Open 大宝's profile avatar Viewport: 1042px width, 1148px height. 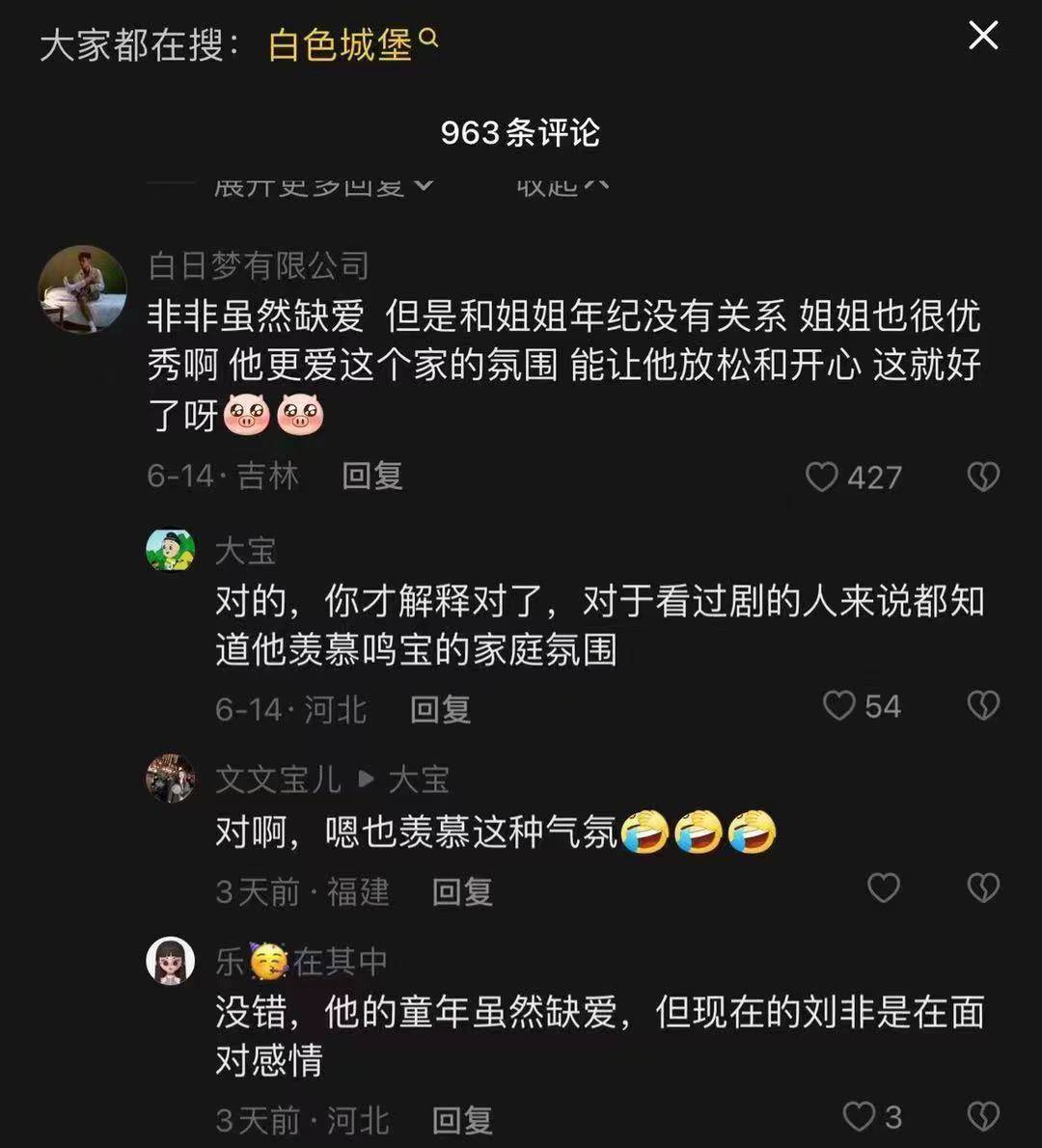(x=171, y=550)
